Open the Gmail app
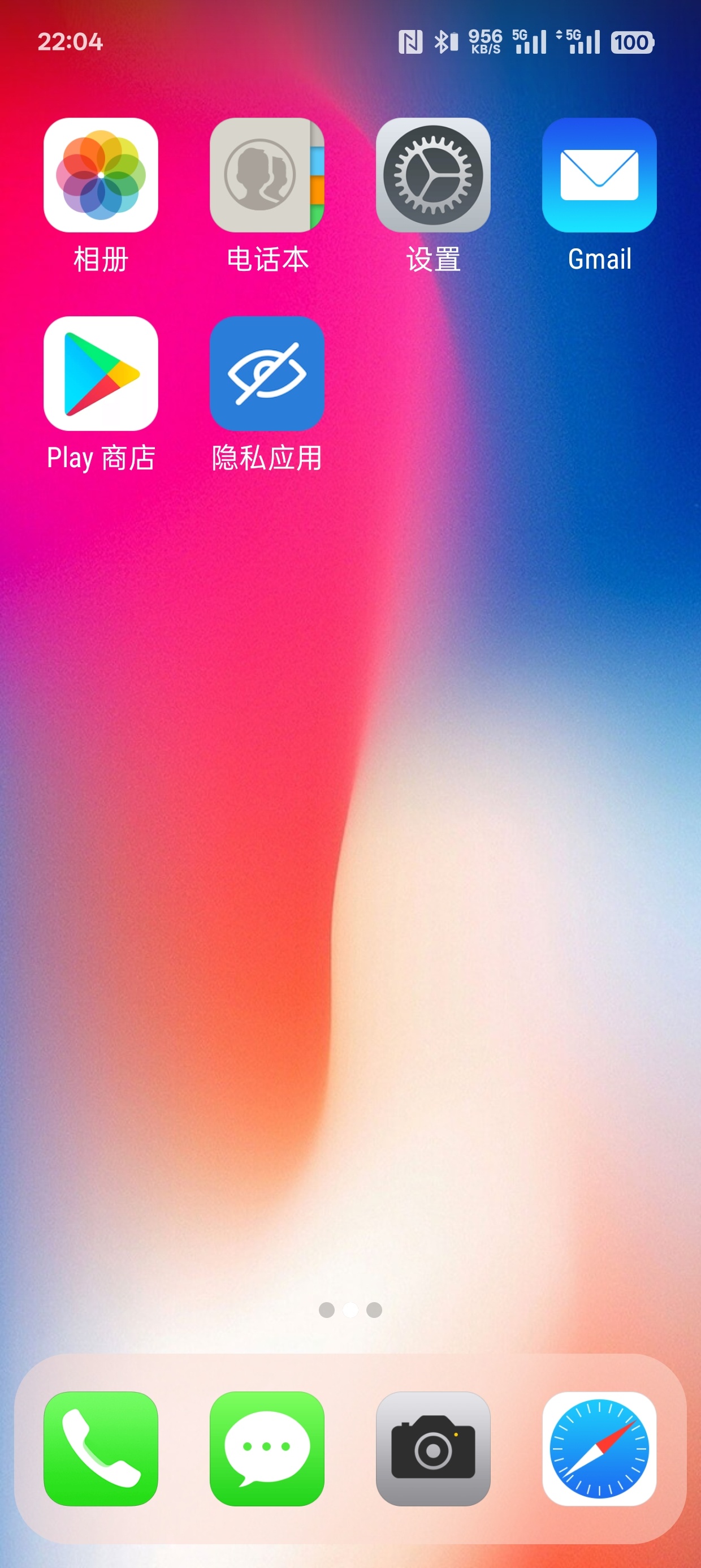This screenshot has height=1568, width=701. tap(599, 175)
